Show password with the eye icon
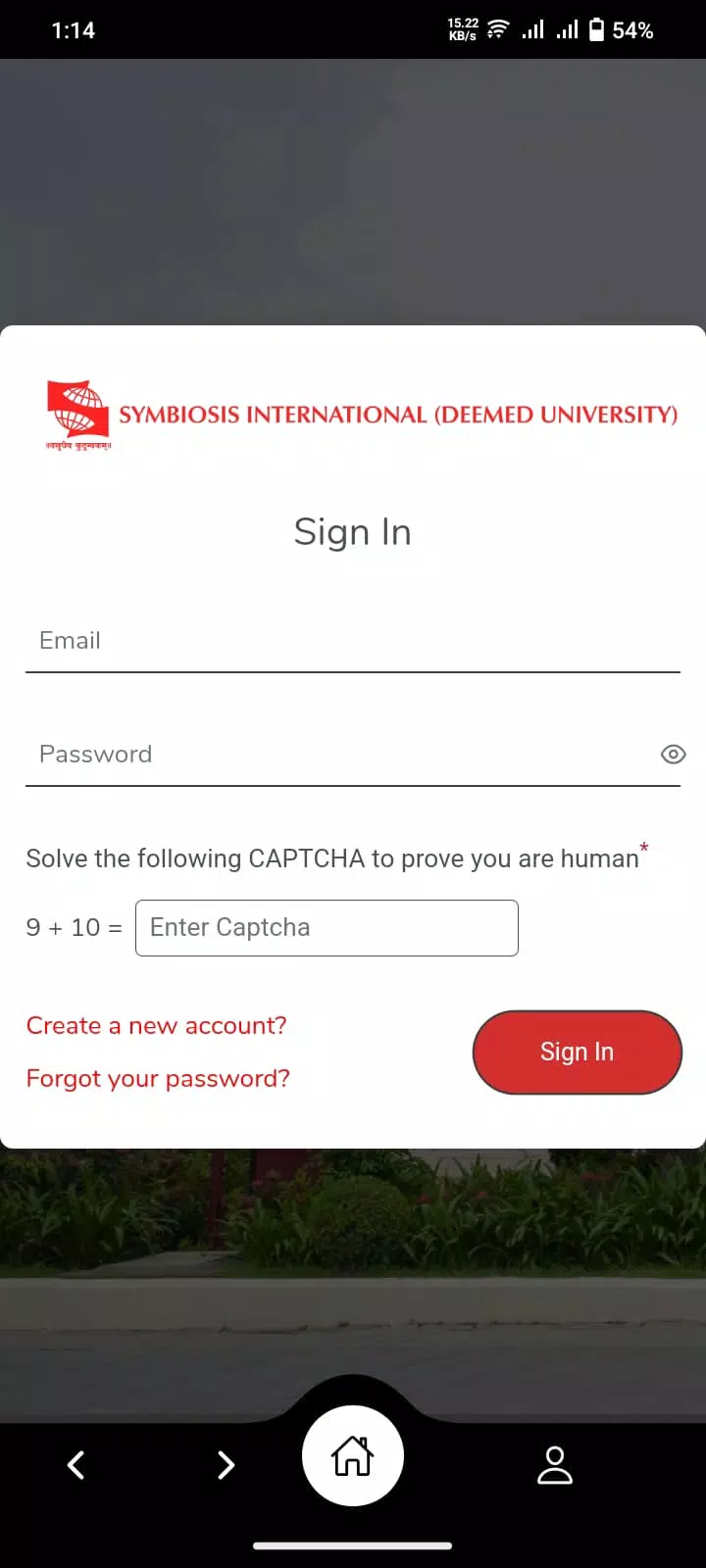This screenshot has width=706, height=1568. click(x=673, y=755)
